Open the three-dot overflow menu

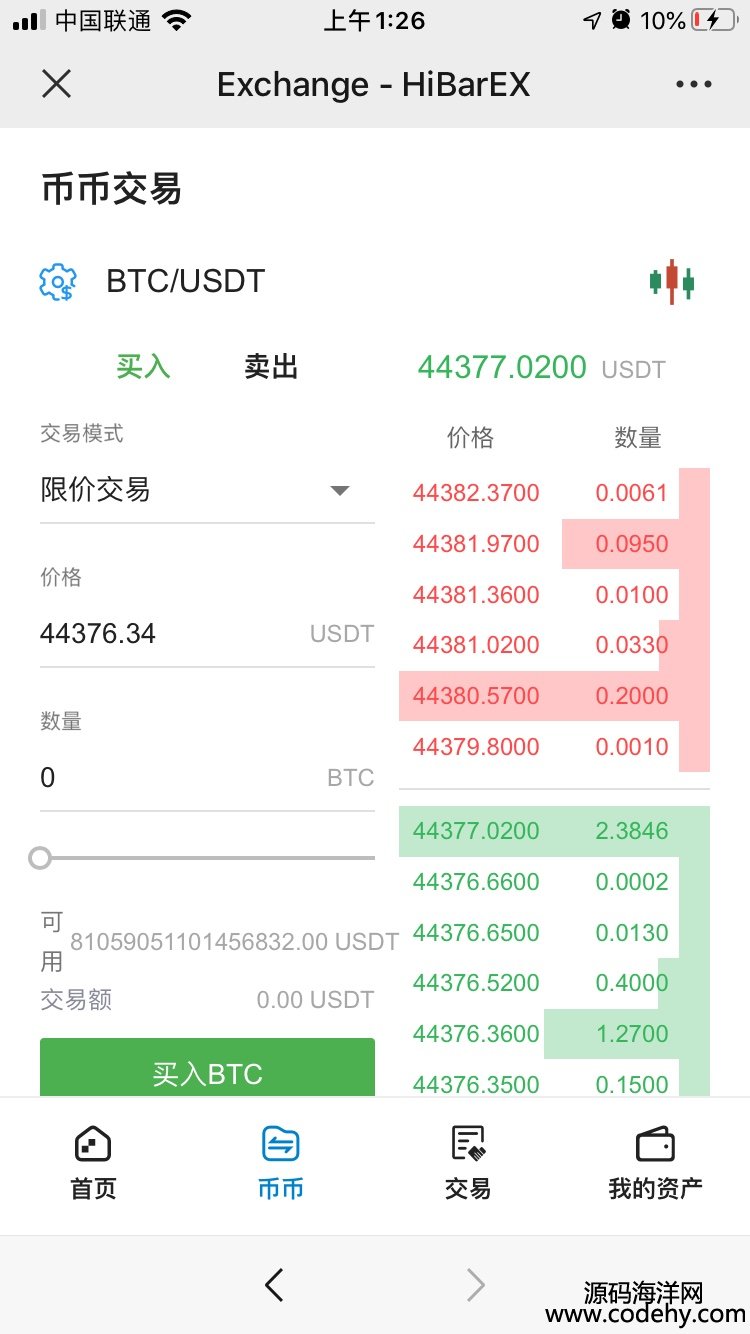[693, 84]
